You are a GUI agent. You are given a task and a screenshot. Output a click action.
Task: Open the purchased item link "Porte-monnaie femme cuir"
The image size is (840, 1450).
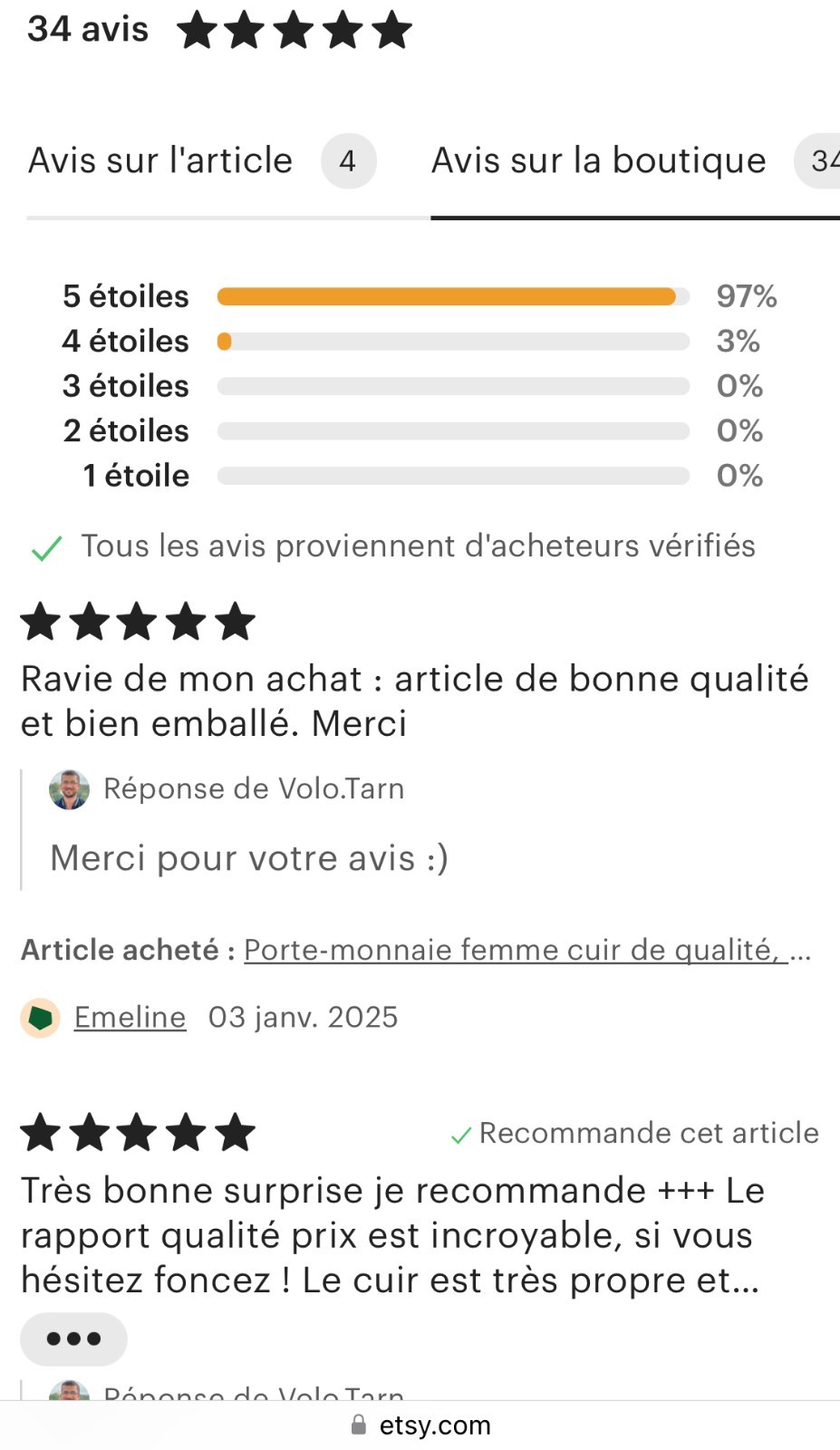pos(515,950)
